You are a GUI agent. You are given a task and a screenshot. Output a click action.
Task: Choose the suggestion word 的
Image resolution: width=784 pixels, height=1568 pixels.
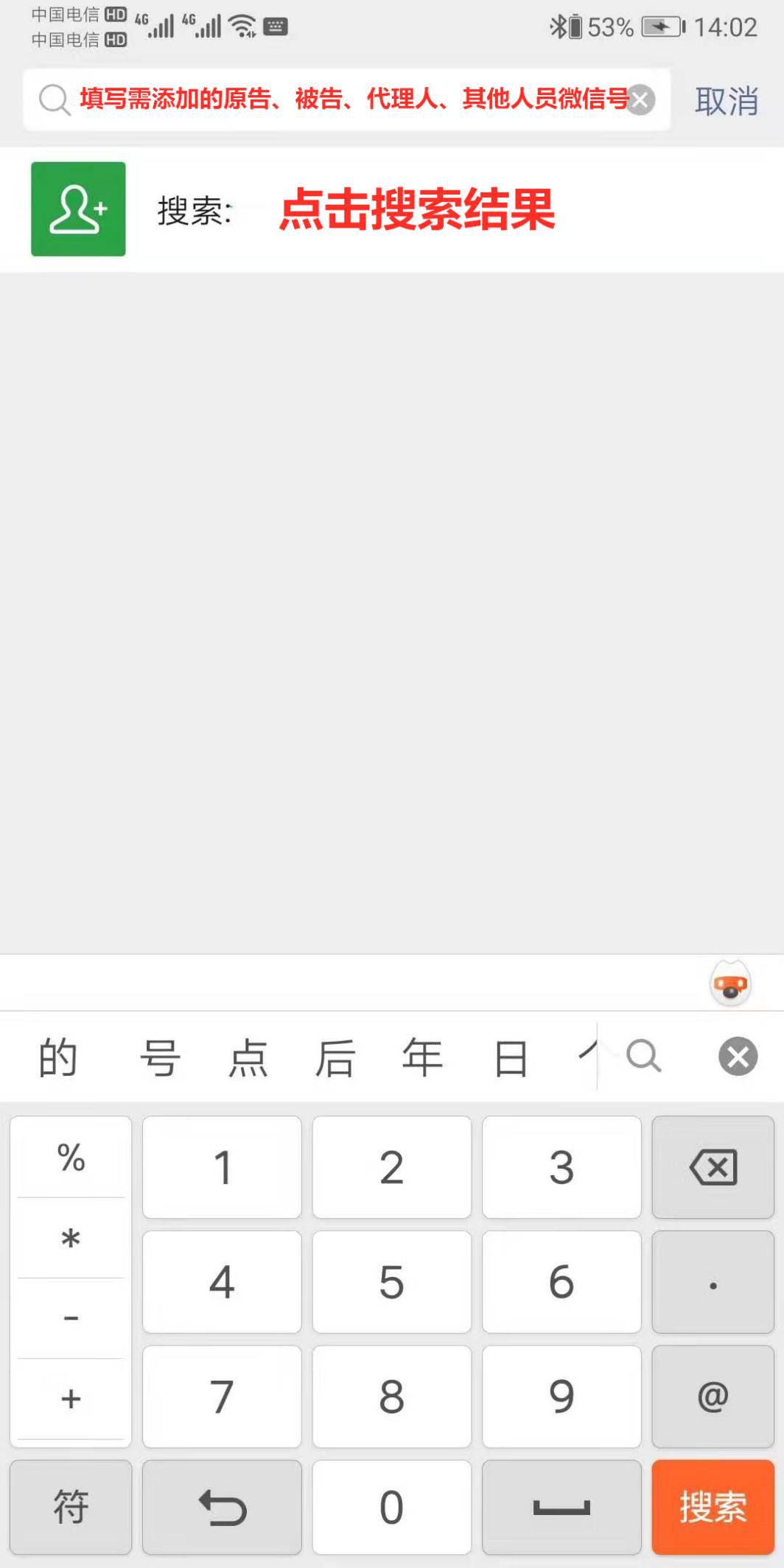57,1057
